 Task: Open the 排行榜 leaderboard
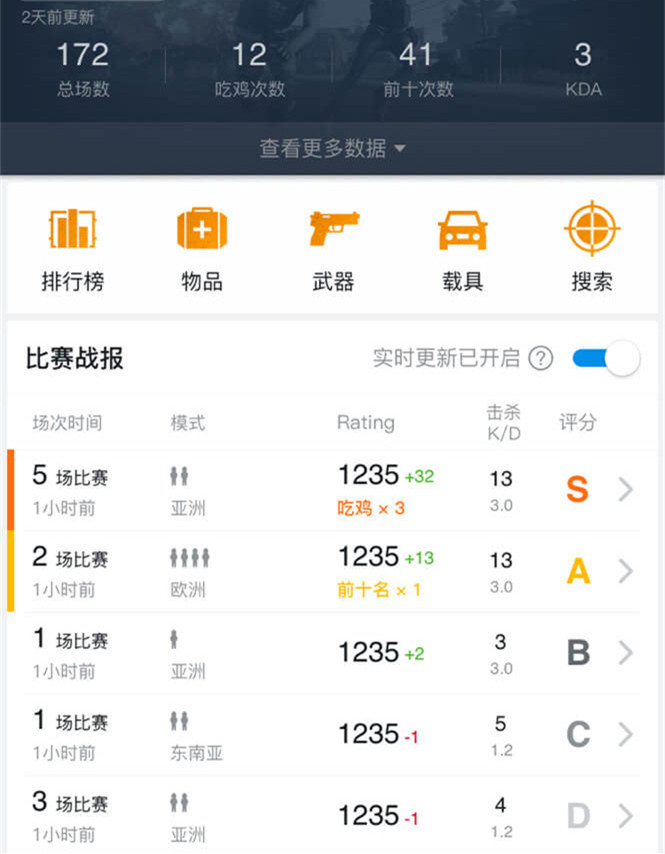72,249
